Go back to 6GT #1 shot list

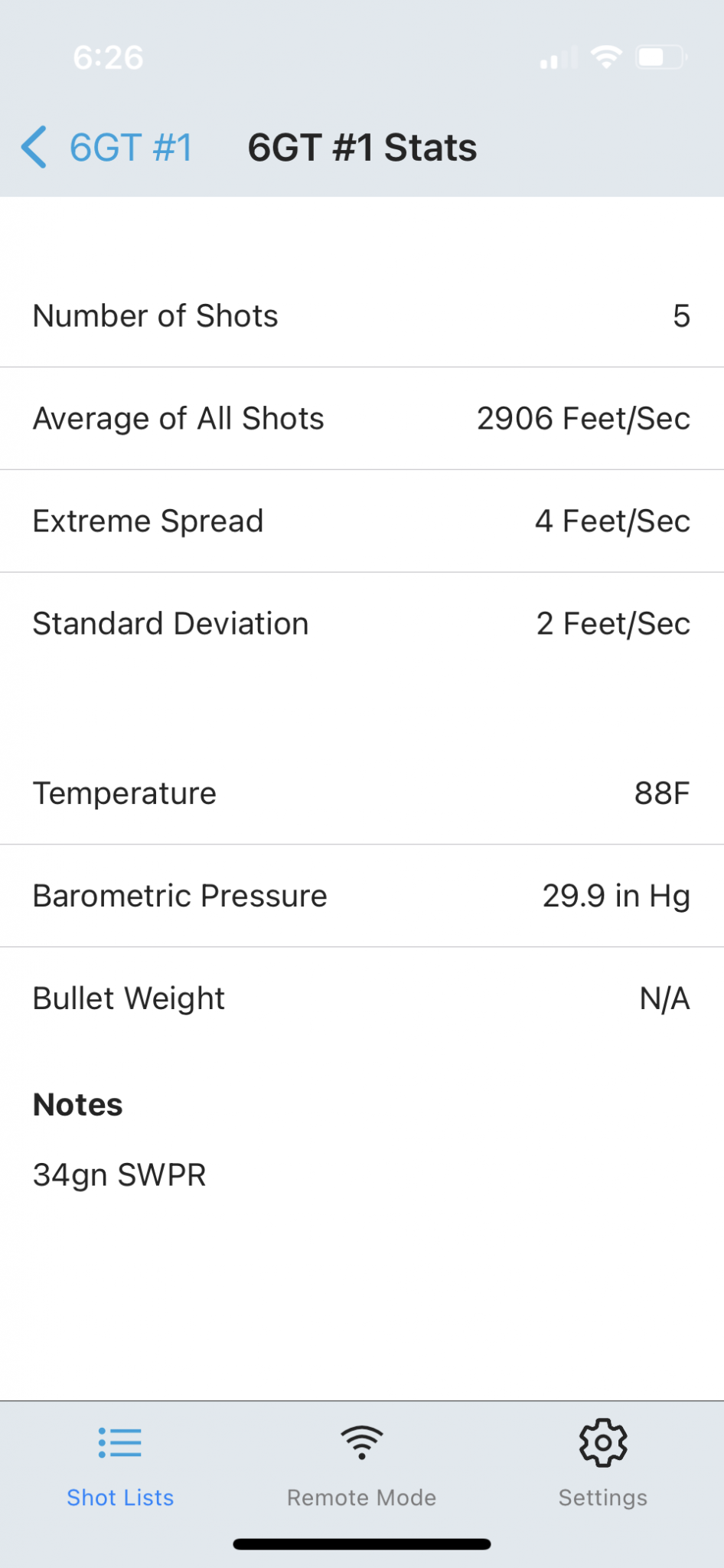tap(106, 147)
